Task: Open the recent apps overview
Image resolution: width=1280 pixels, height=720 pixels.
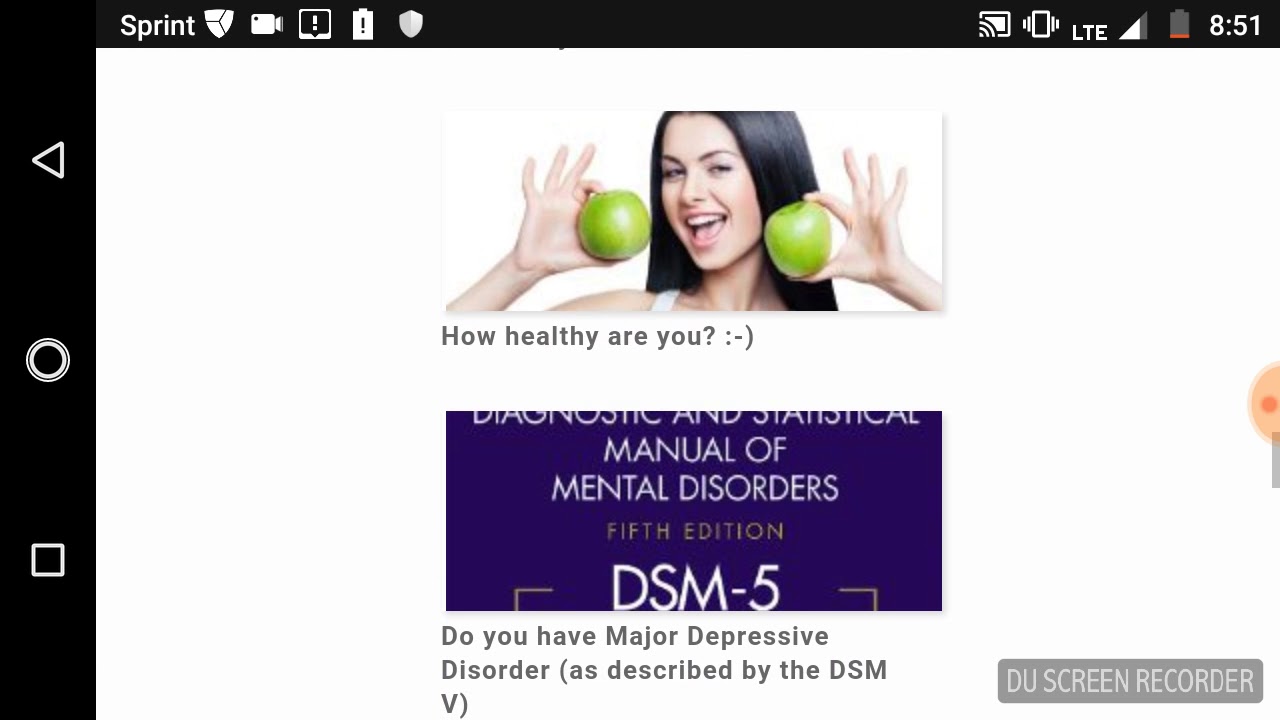Action: click(48, 560)
